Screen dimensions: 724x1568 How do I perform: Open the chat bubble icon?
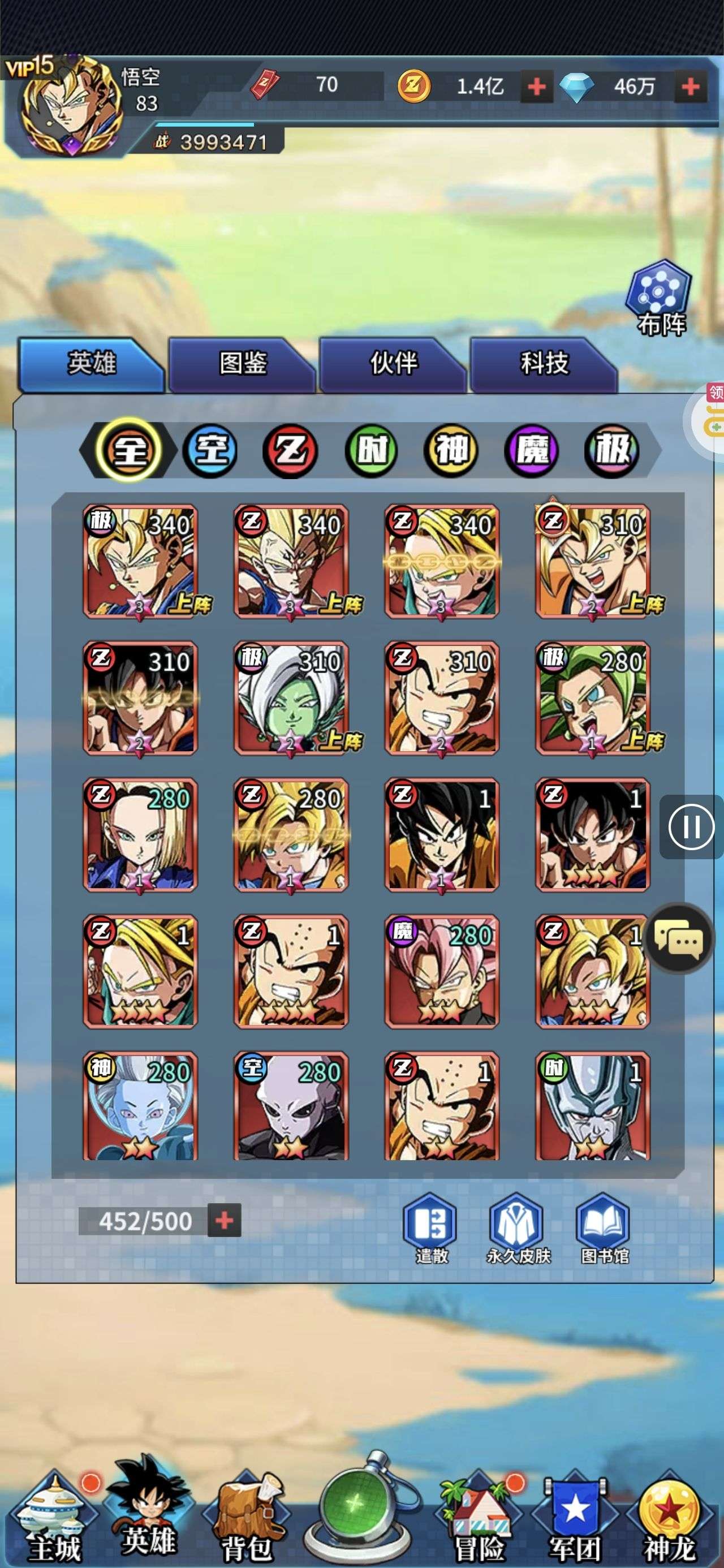(x=679, y=941)
